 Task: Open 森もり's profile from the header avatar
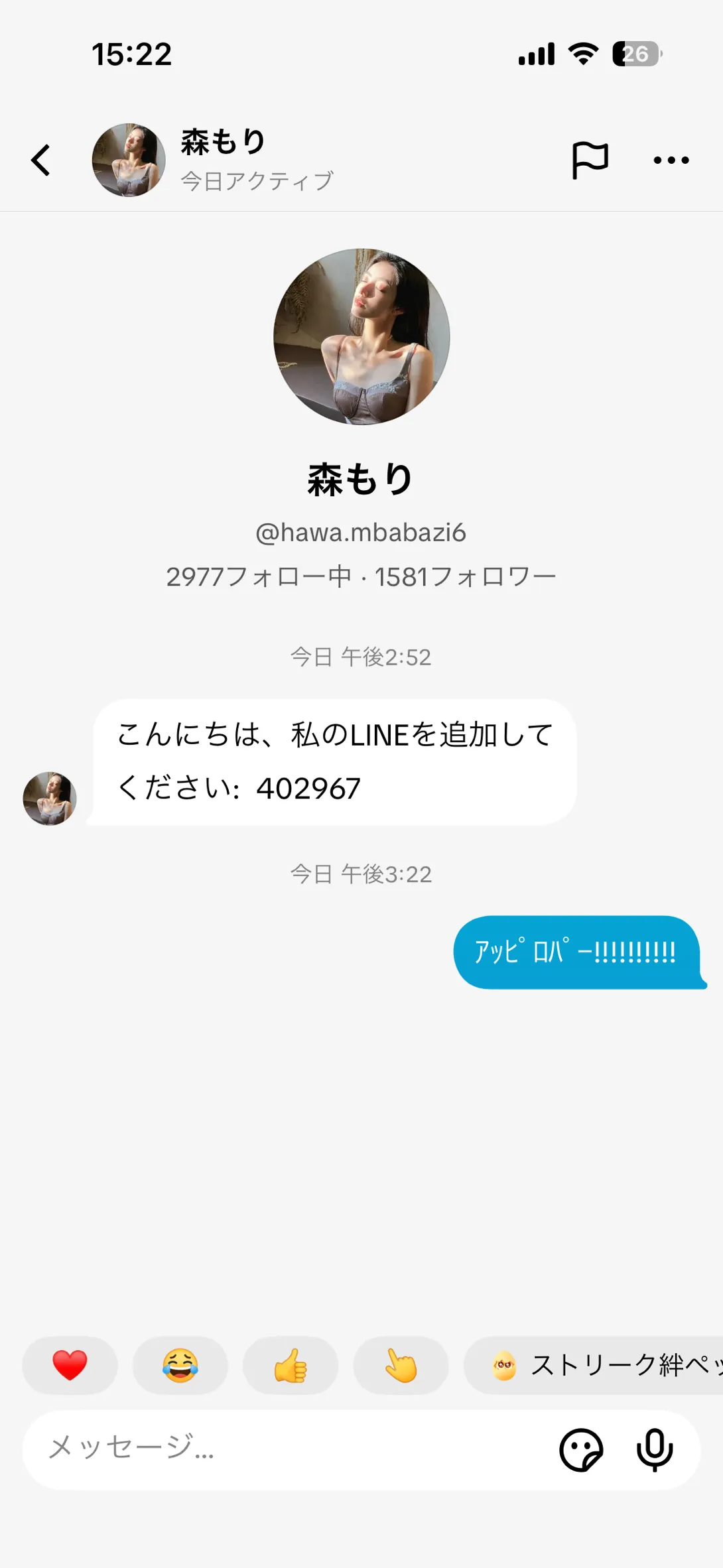point(129,160)
